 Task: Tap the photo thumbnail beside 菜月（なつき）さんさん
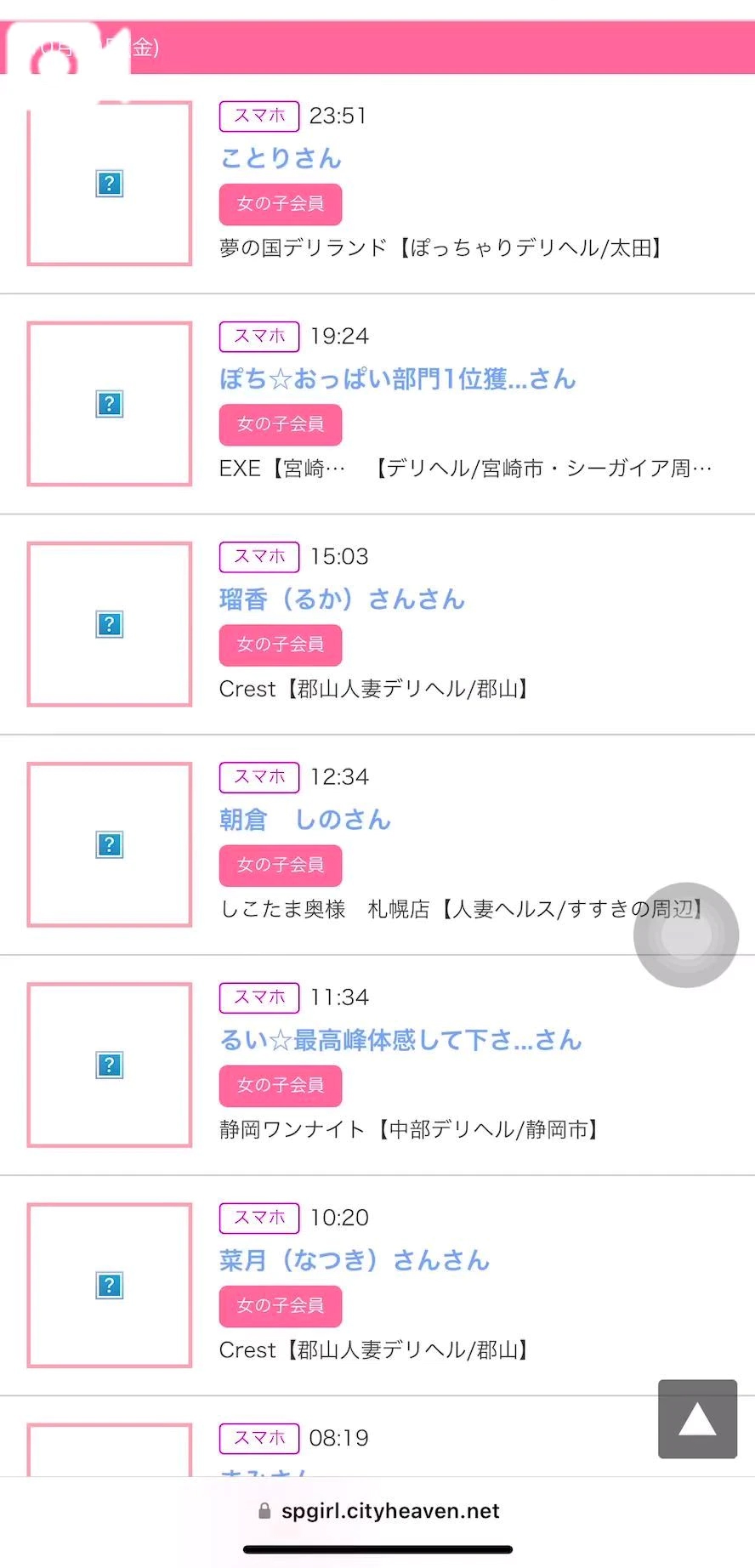pos(110,1285)
